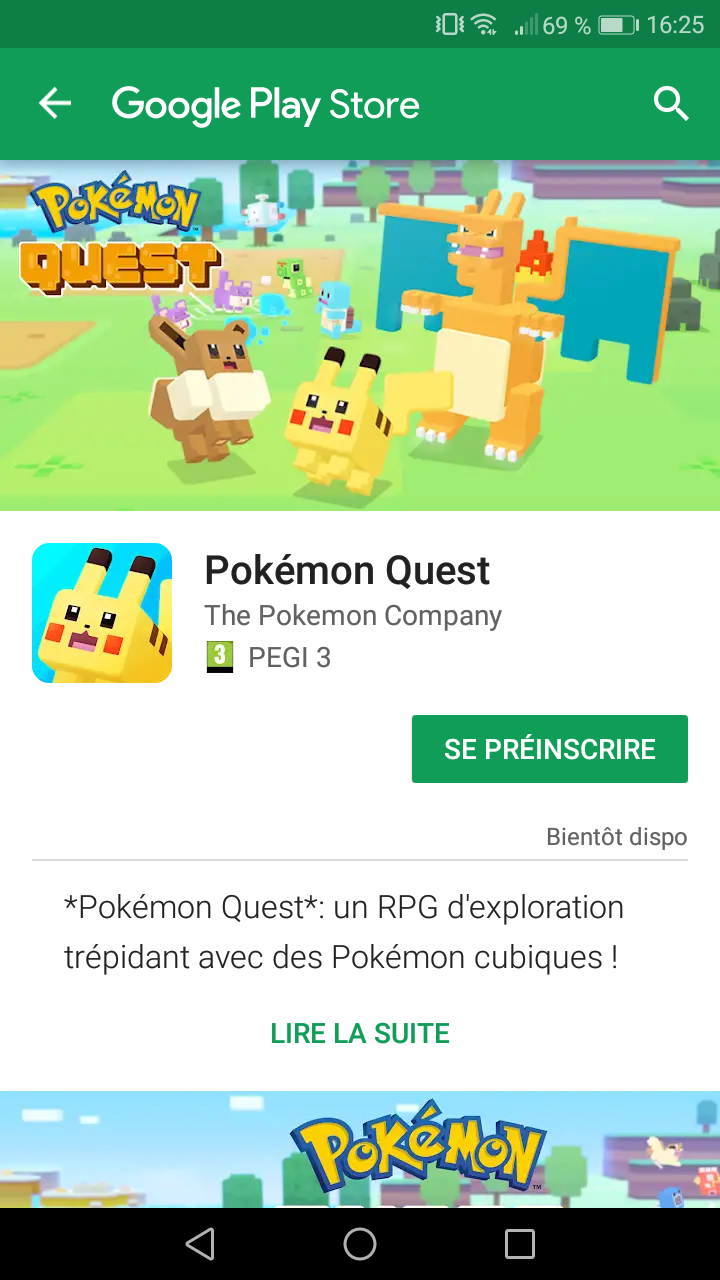Open the Pokémon screenshot tile below the description
The height and width of the screenshot is (1280, 720).
360,1149
